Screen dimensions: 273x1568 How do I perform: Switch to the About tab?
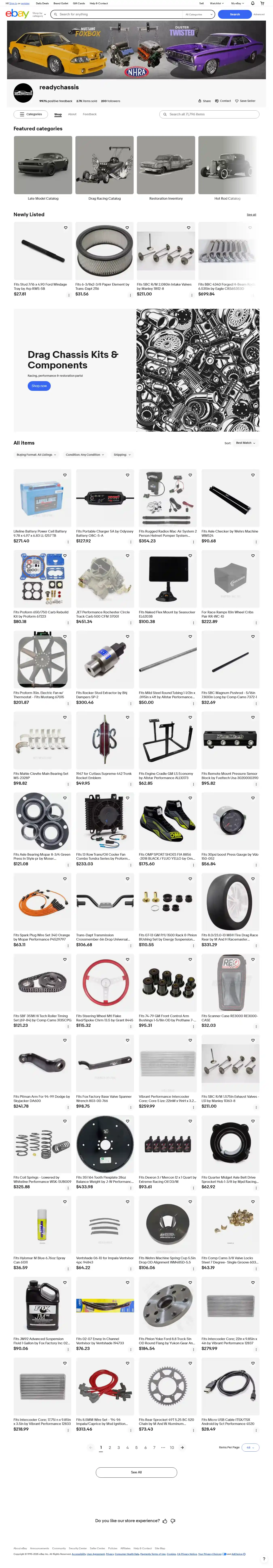72,114
